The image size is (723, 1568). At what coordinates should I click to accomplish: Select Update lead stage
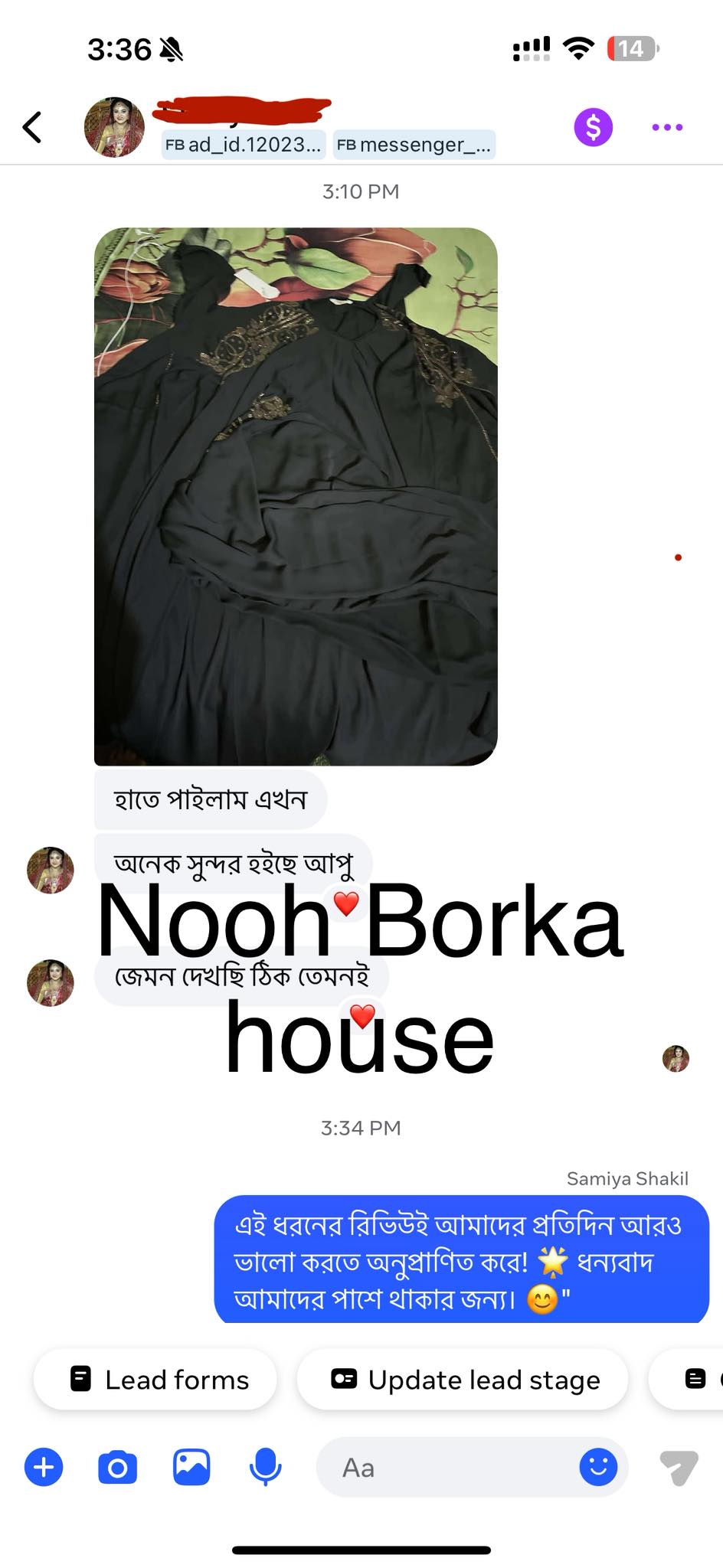(463, 1380)
